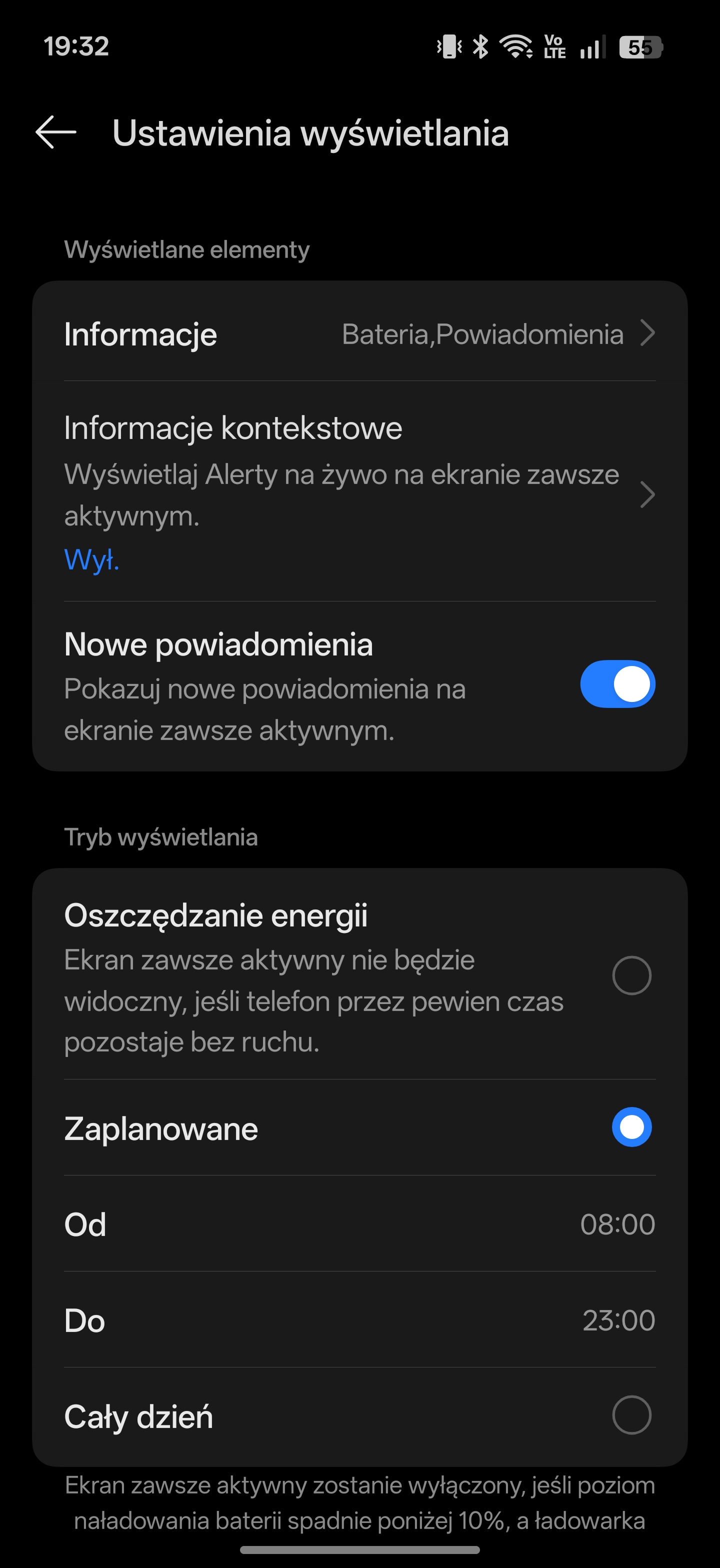This screenshot has height=1568, width=720.
Task: Open the Informacje row
Action: coord(359,333)
